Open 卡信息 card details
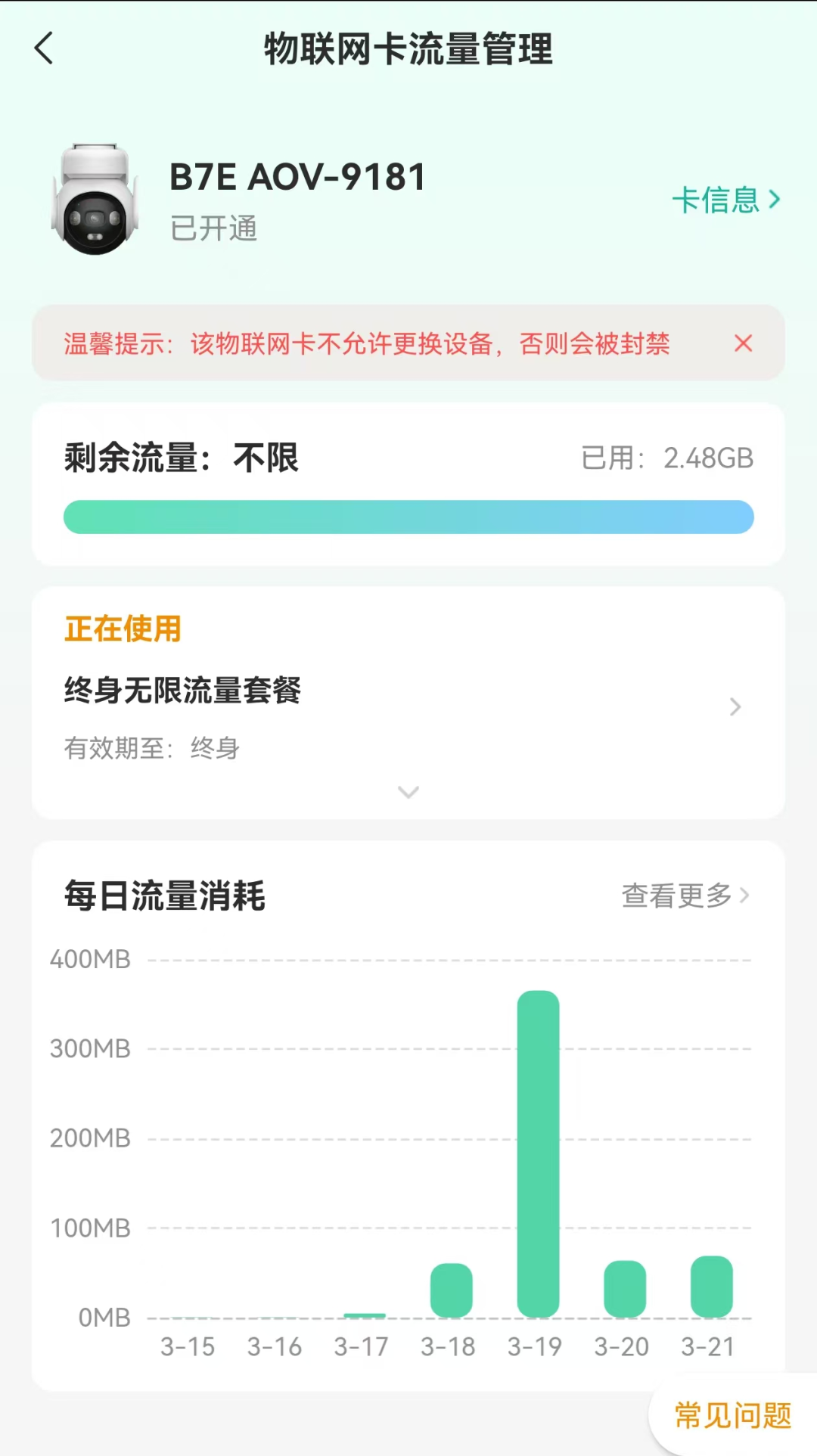This screenshot has height=1456, width=817. tap(725, 200)
